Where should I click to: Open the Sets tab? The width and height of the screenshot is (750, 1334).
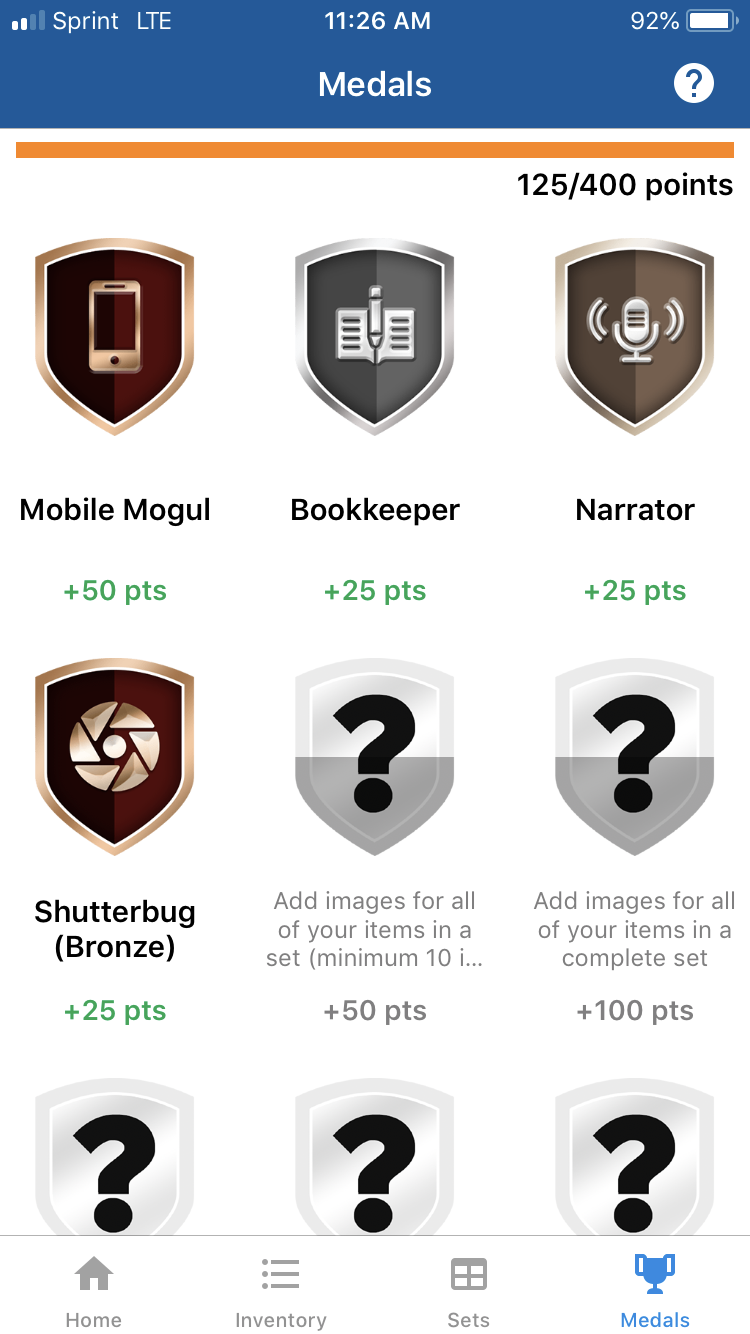point(468,1290)
